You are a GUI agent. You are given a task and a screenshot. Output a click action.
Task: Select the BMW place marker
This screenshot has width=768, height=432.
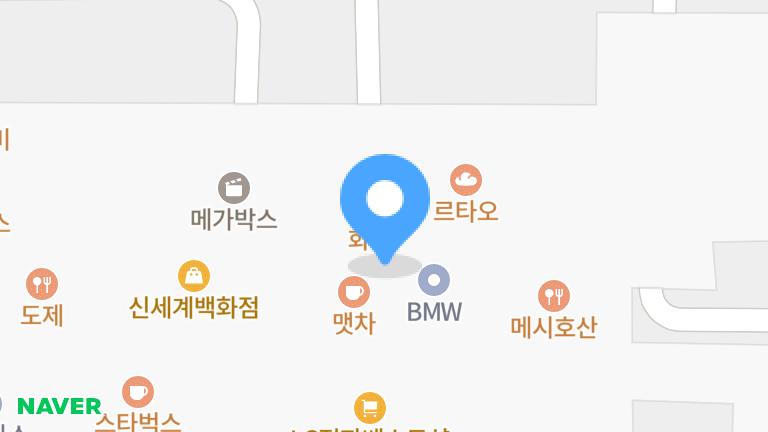[x=434, y=280]
